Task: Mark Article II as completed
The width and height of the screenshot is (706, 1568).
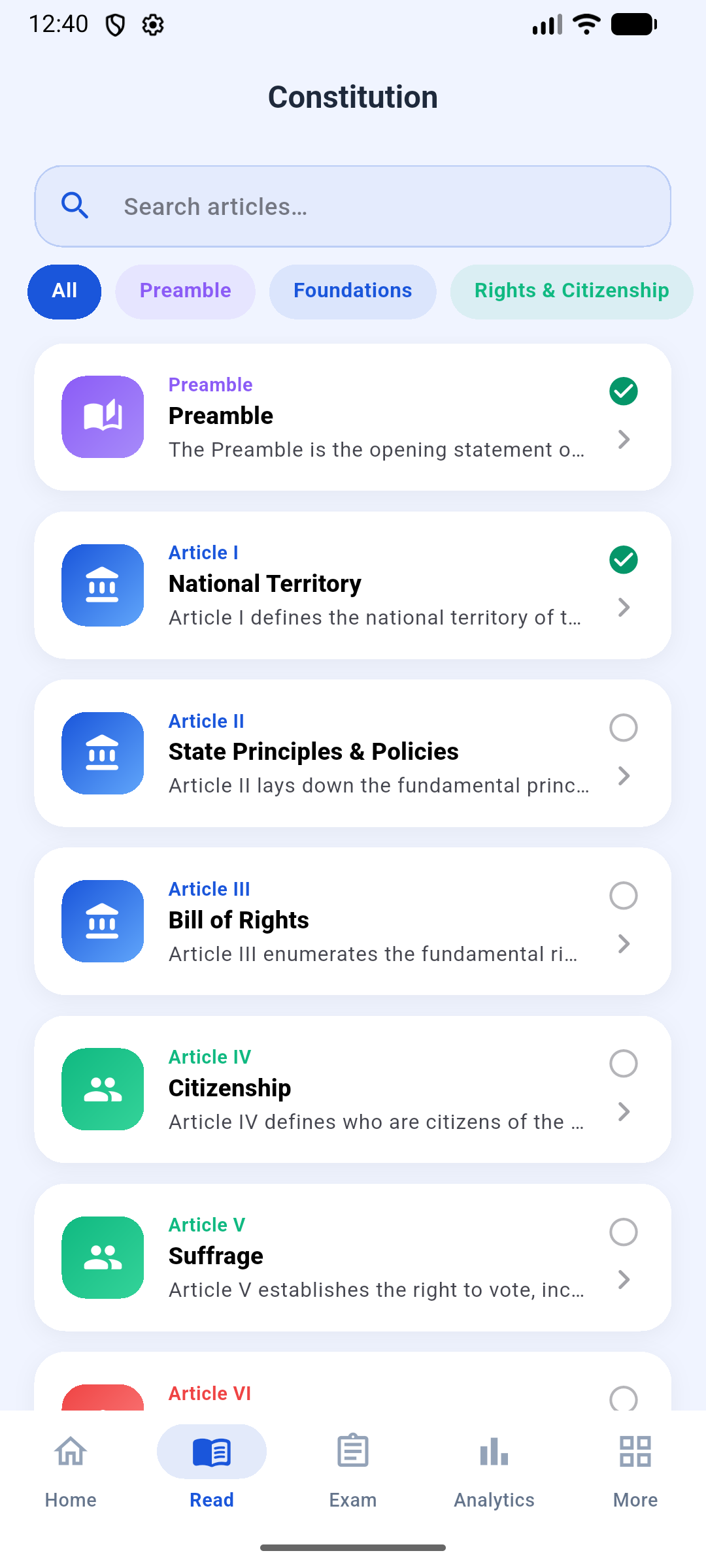Action: pos(623,728)
